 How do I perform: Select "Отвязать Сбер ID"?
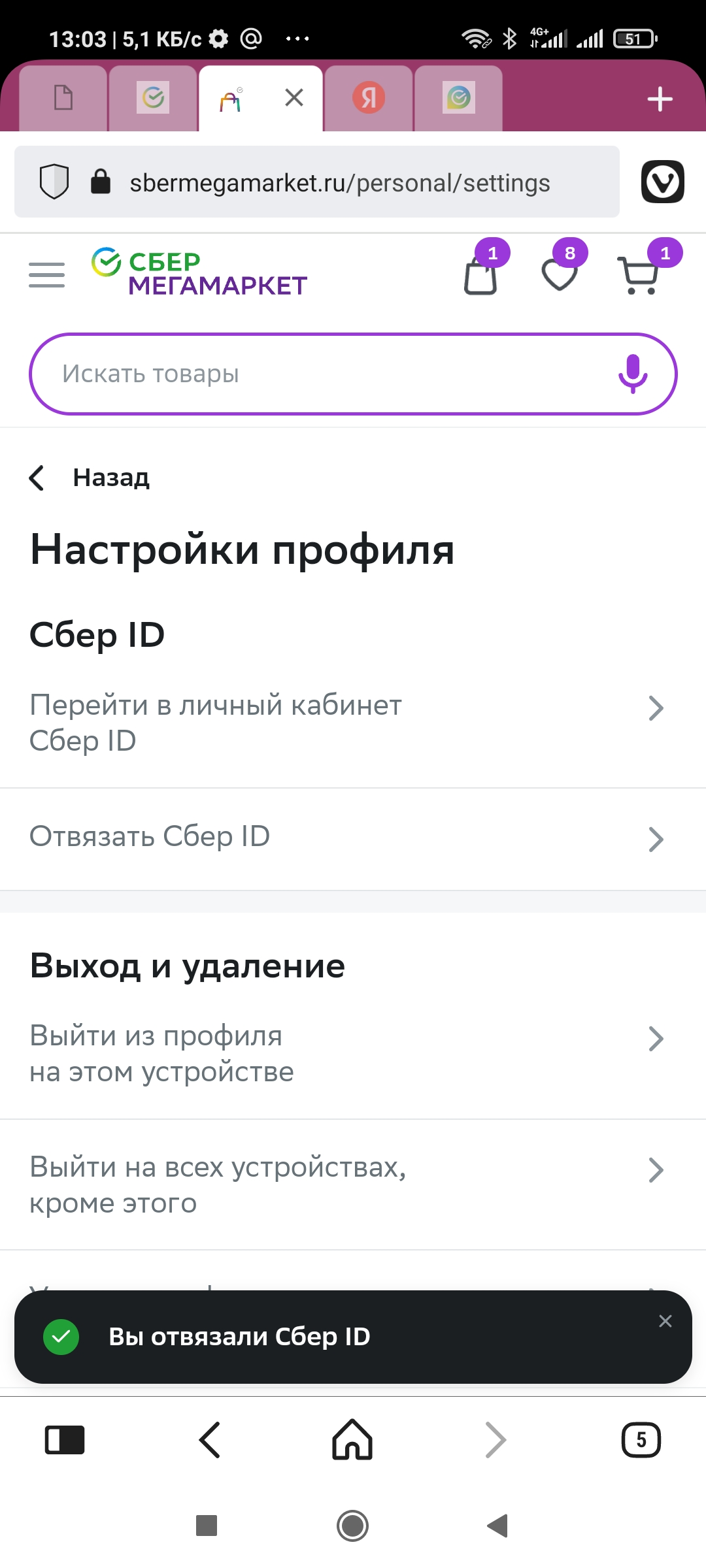click(353, 838)
